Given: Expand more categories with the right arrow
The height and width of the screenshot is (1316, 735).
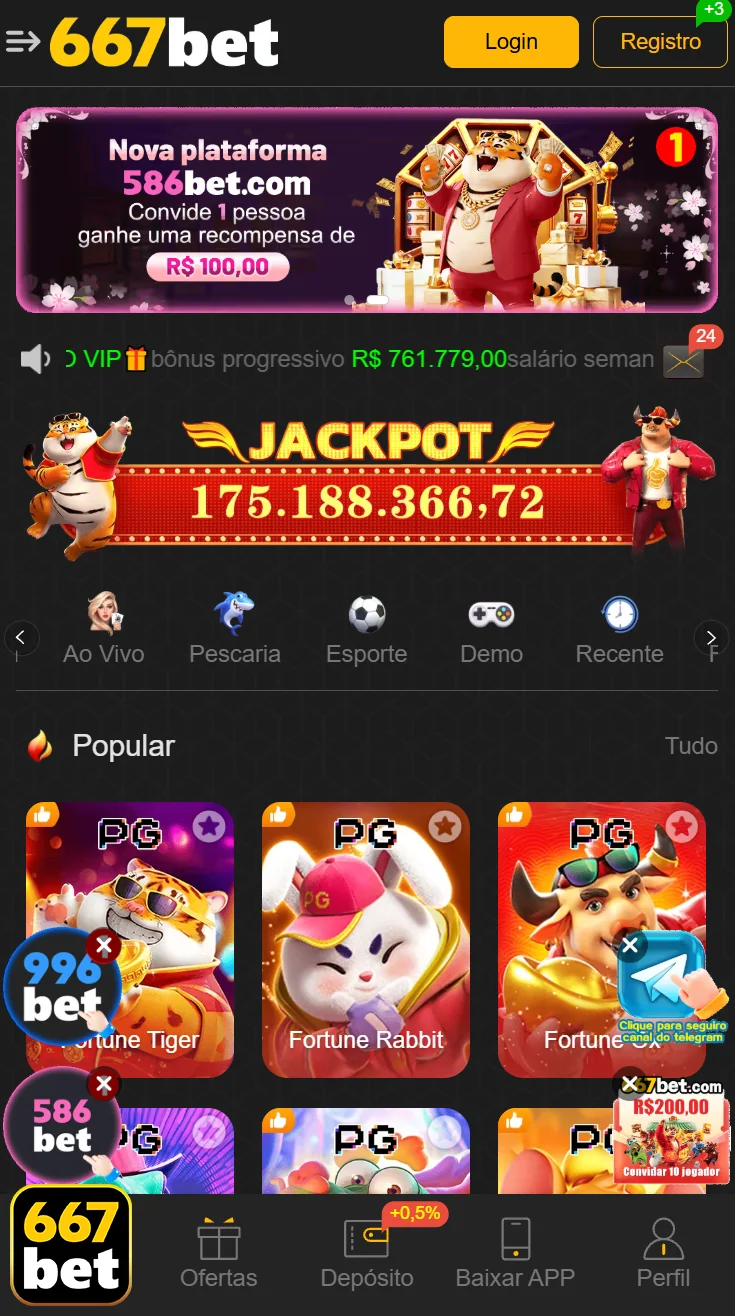Looking at the screenshot, I should coord(711,638).
